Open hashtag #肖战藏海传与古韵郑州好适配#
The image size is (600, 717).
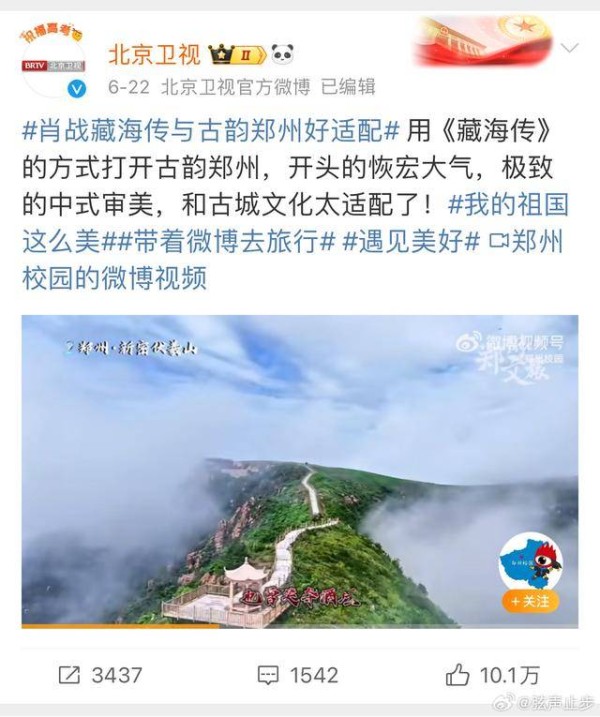pyautogui.click(x=211, y=131)
